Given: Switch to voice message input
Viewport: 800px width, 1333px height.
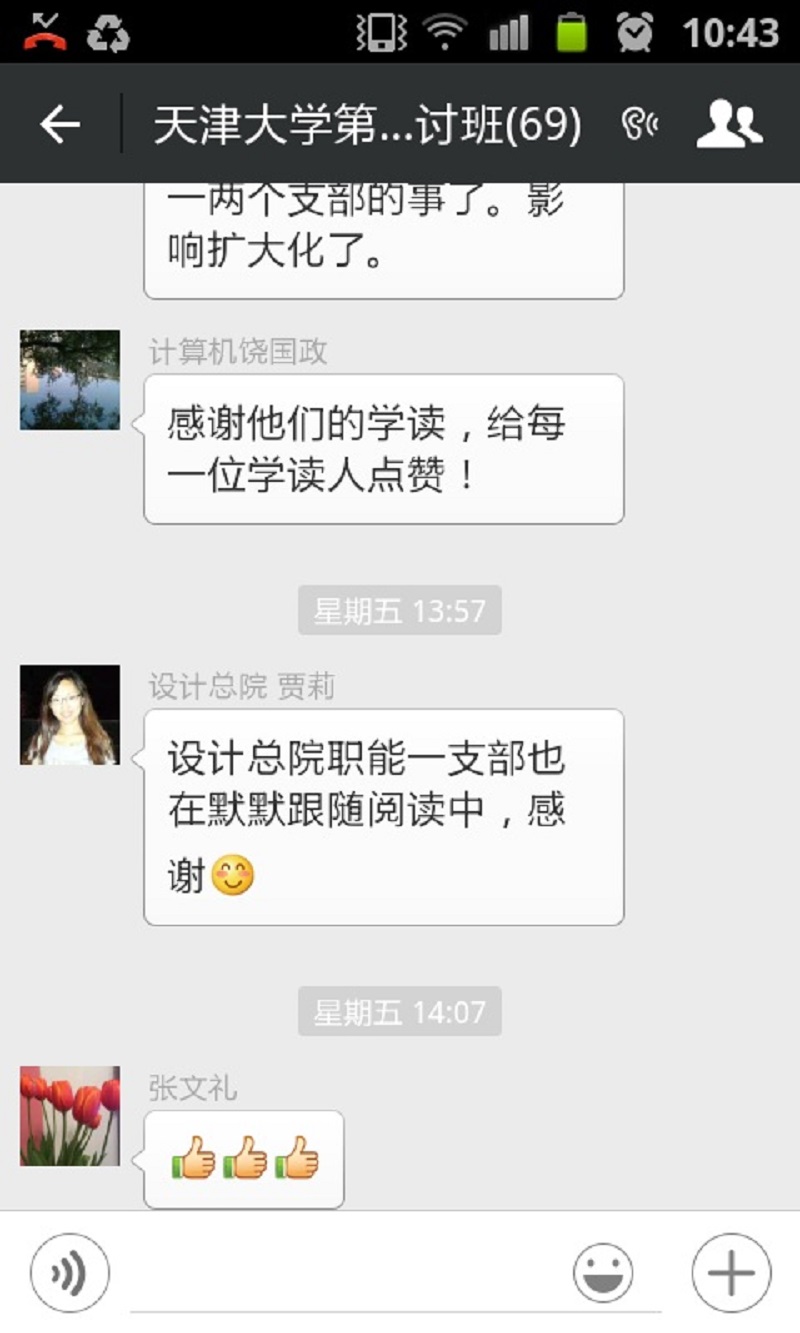Looking at the screenshot, I should tap(70, 1273).
